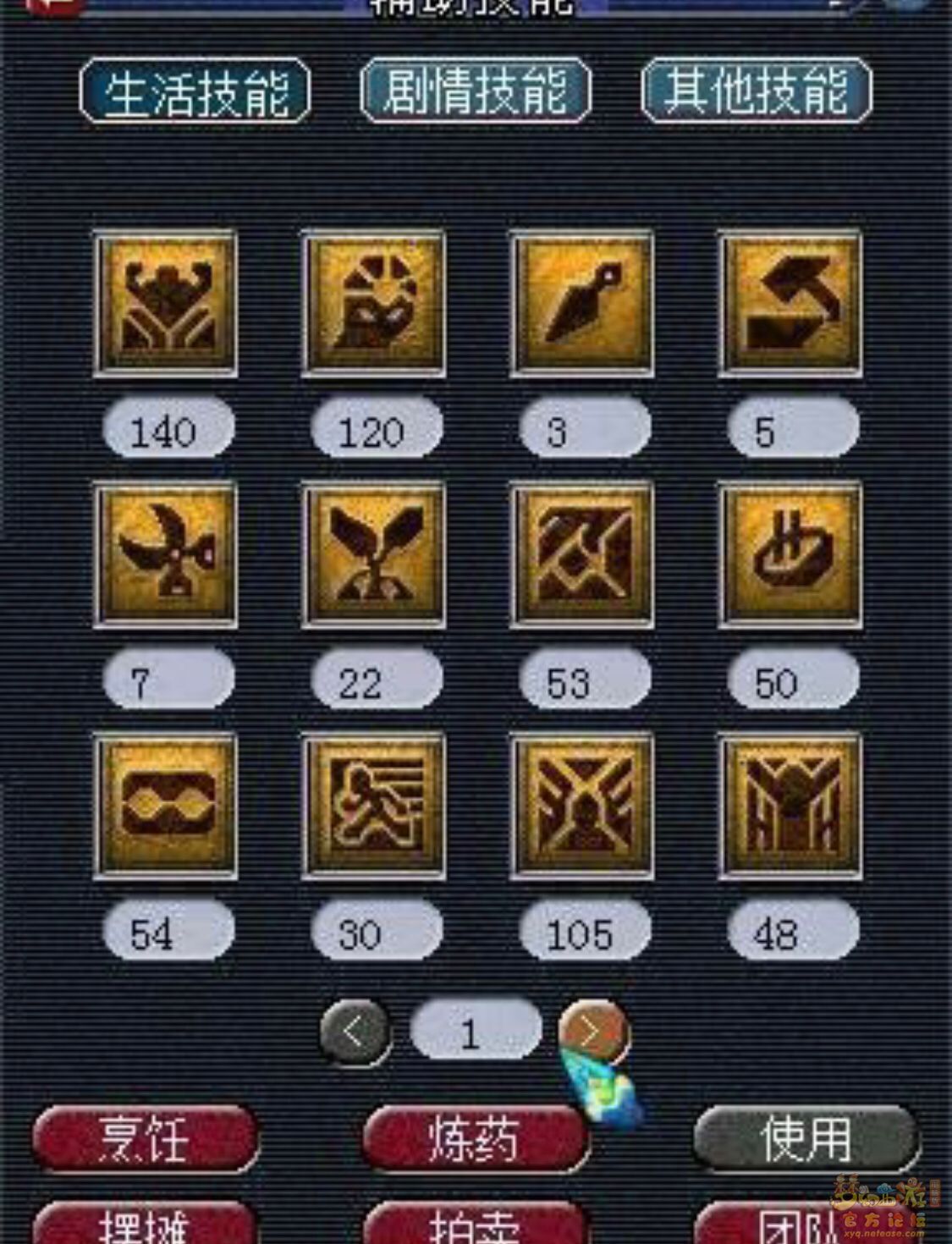Select the scissors skill at level 7
952x1244 pixels.
[x=165, y=555]
